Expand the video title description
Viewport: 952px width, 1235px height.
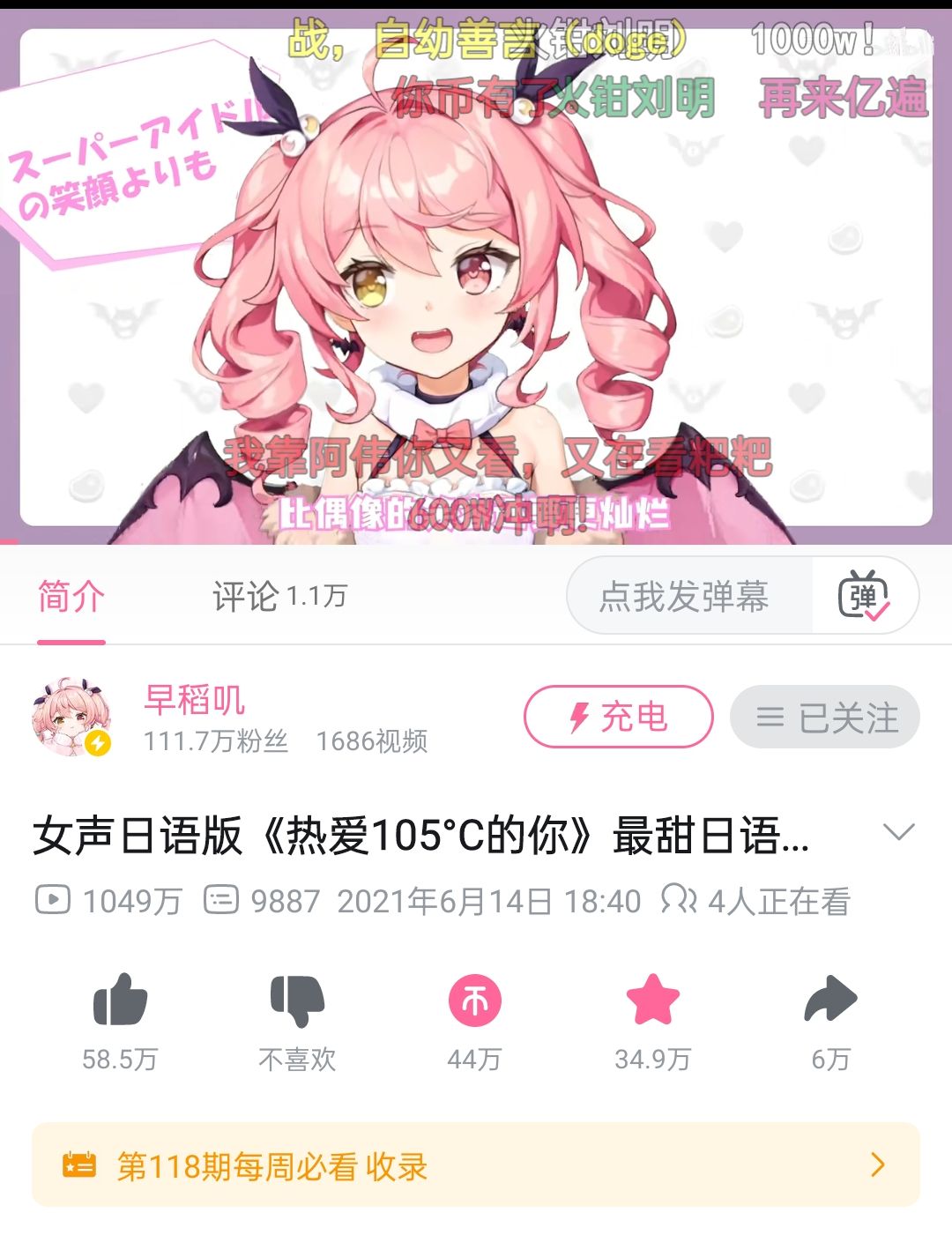pos(898,831)
